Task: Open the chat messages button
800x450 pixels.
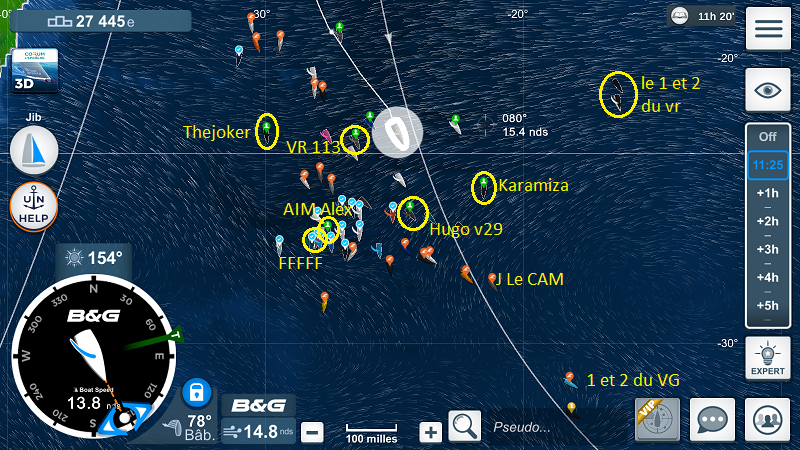Action: click(712, 420)
